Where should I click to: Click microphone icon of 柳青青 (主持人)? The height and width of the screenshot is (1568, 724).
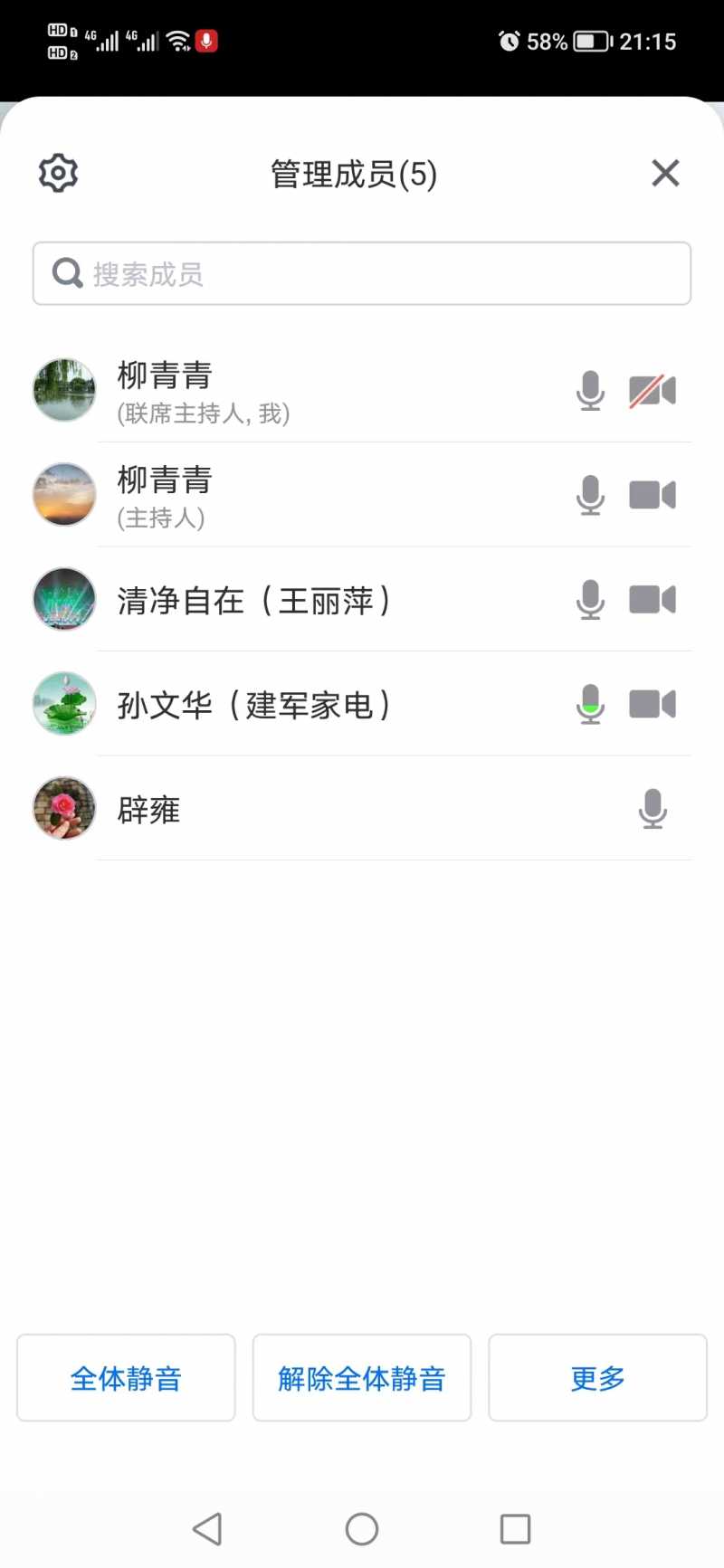tap(590, 495)
